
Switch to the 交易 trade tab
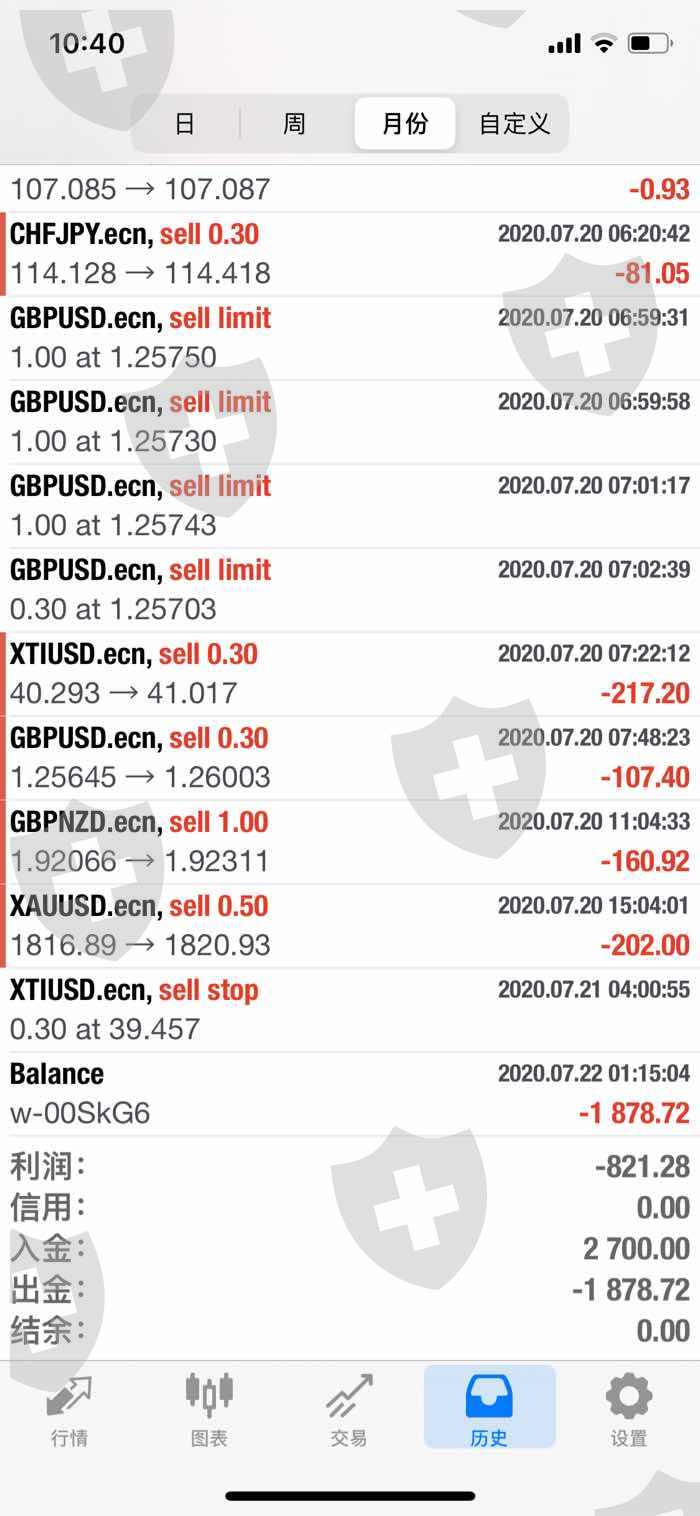(x=349, y=1408)
